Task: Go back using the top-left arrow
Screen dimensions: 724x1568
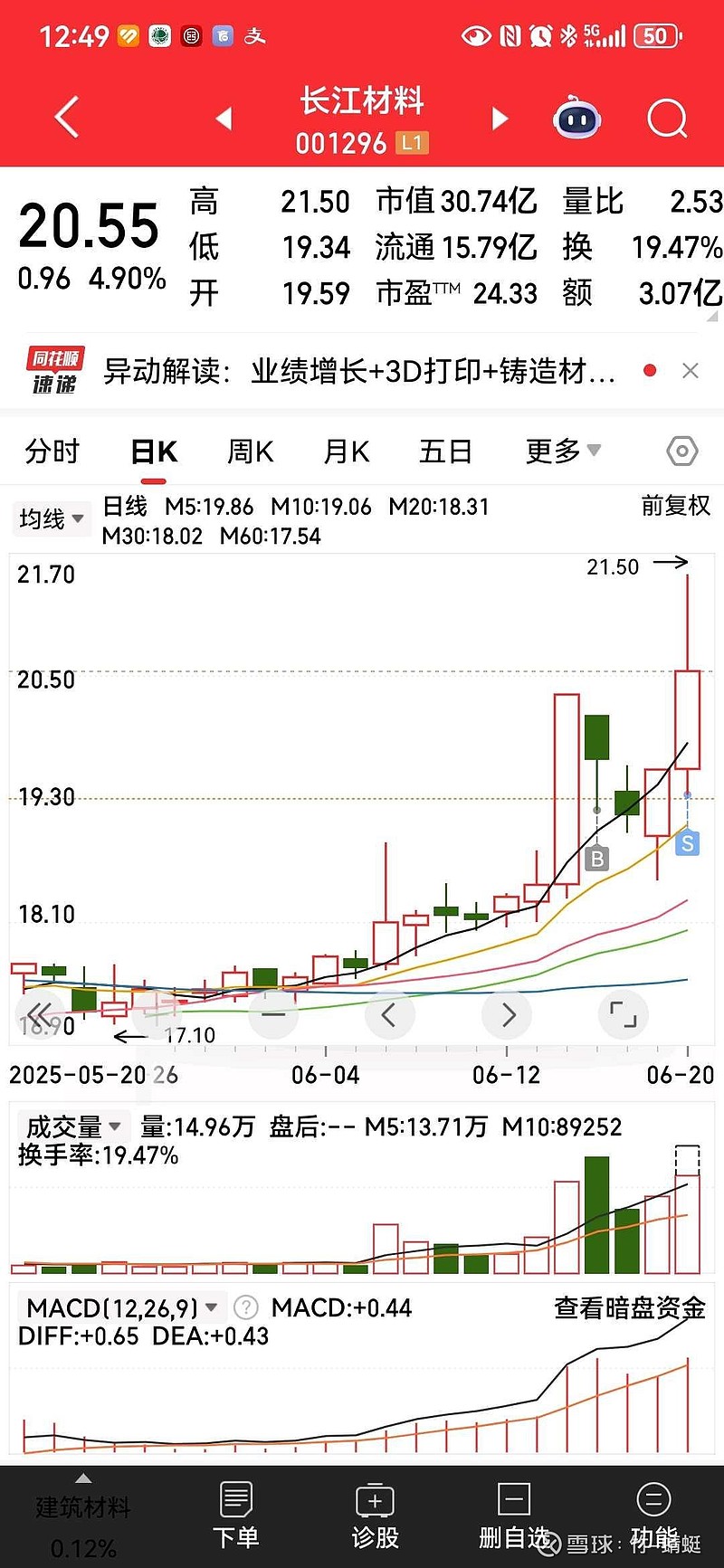Action: tap(67, 118)
